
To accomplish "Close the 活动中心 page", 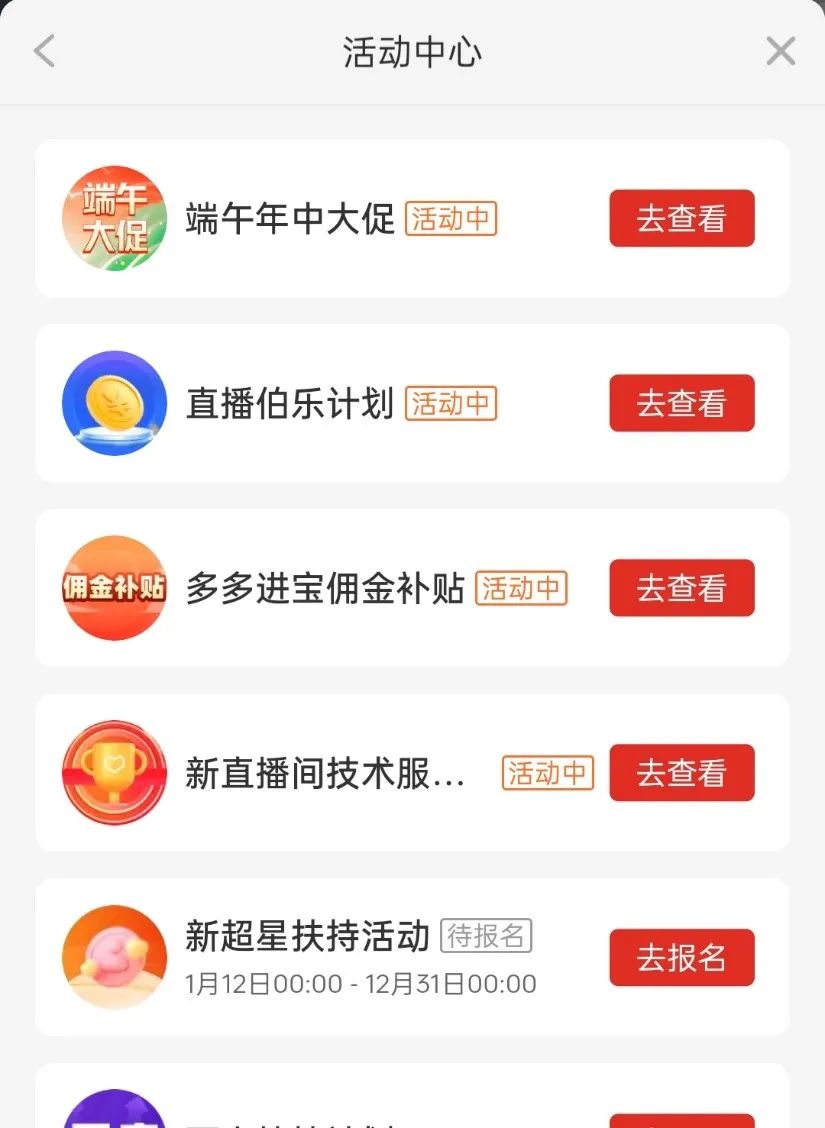I will tap(780, 52).
